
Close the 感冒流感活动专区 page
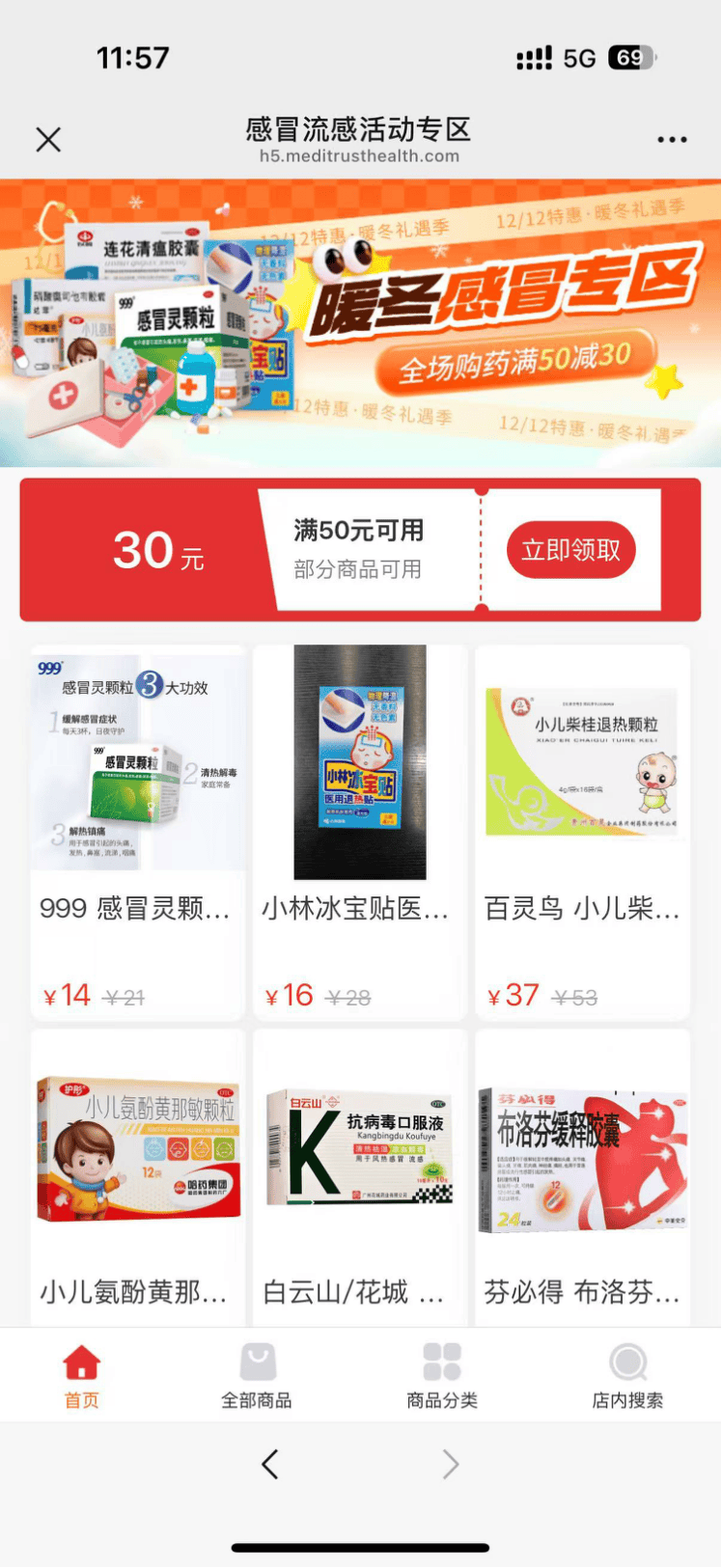[x=48, y=140]
